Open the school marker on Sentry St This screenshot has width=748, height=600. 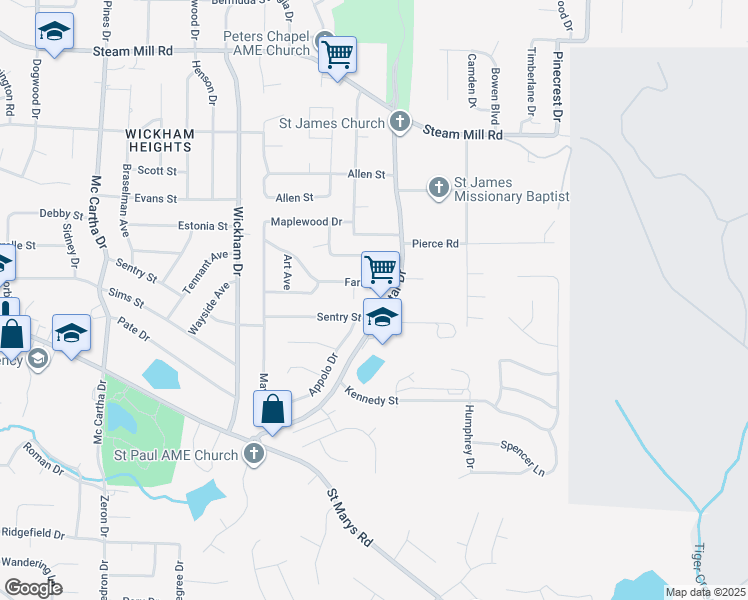(381, 318)
